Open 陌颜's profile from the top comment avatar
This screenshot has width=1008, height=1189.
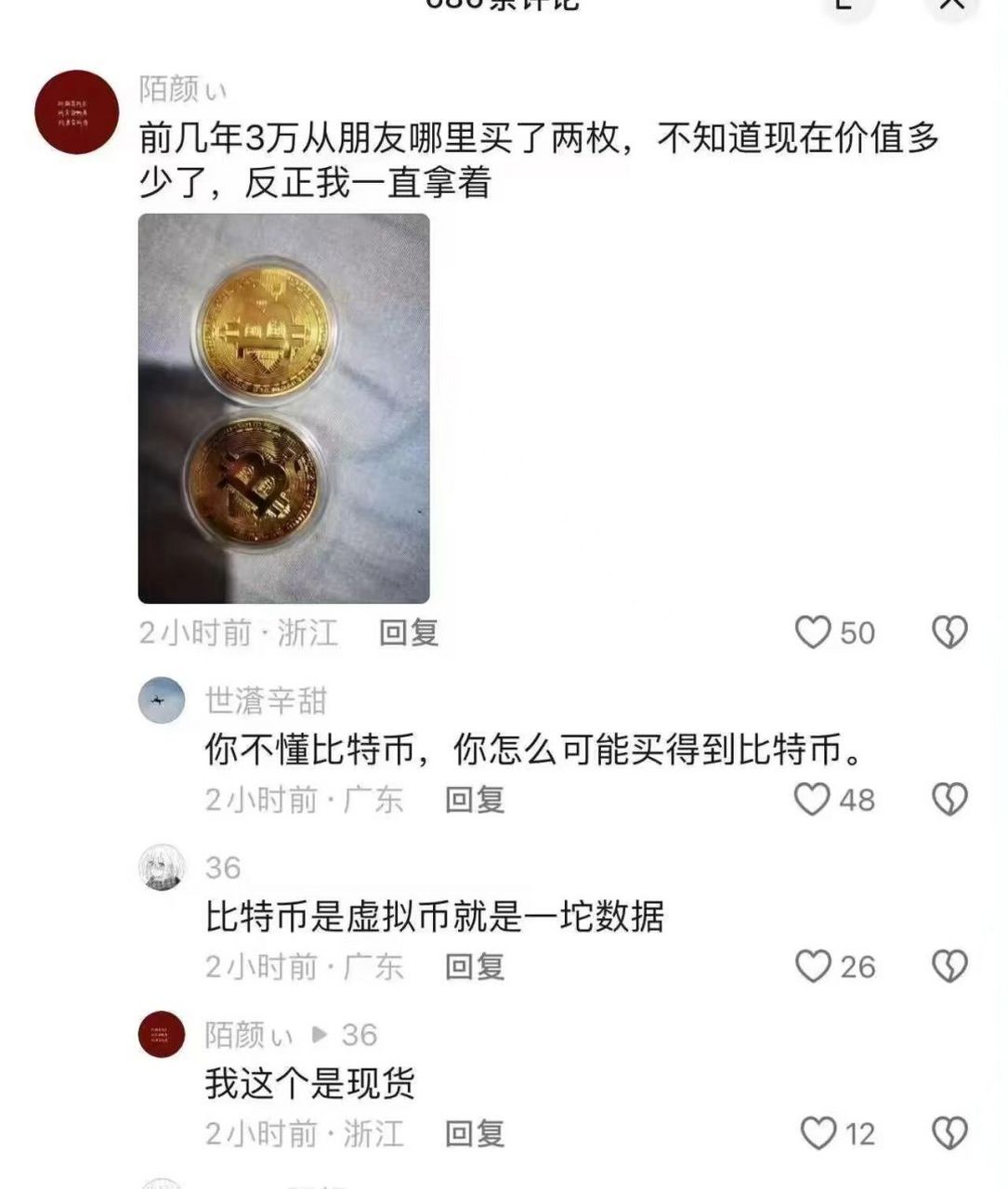[77, 112]
